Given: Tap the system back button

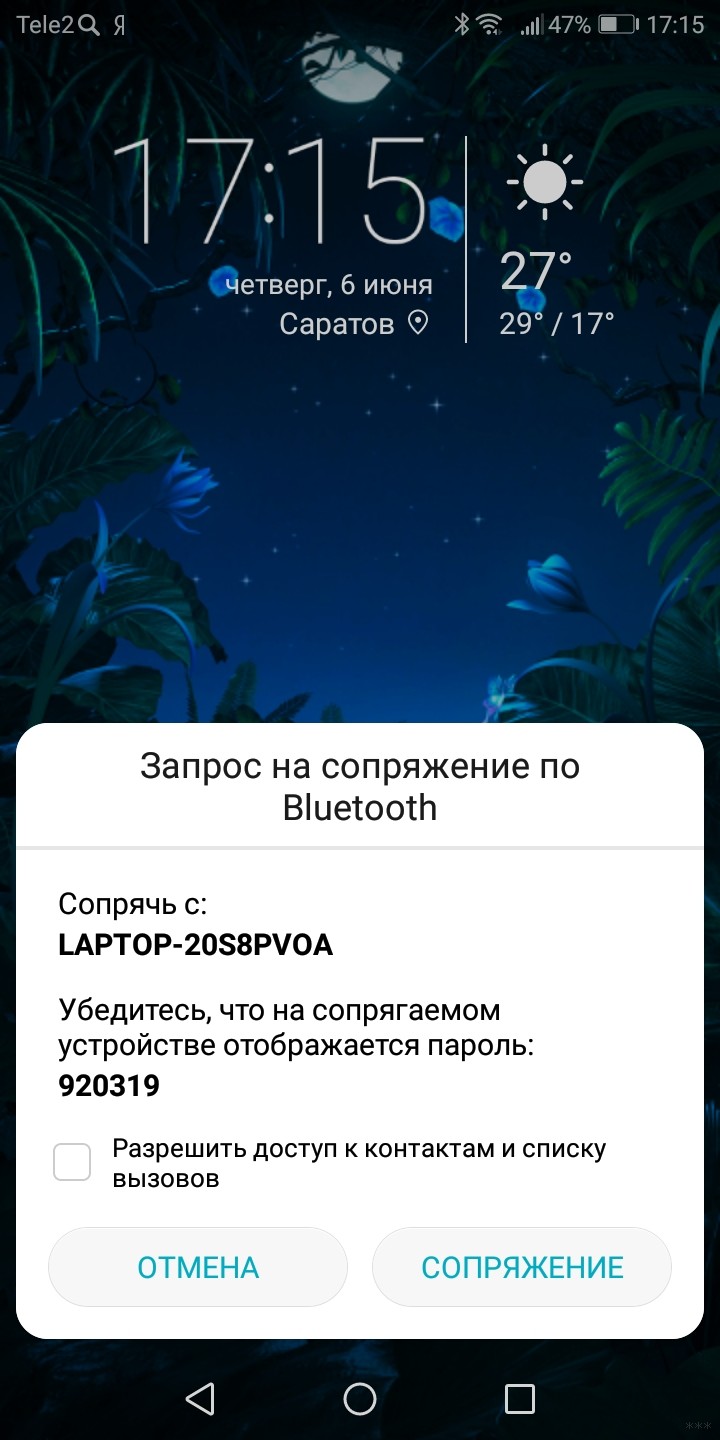Looking at the screenshot, I should 200,1398.
